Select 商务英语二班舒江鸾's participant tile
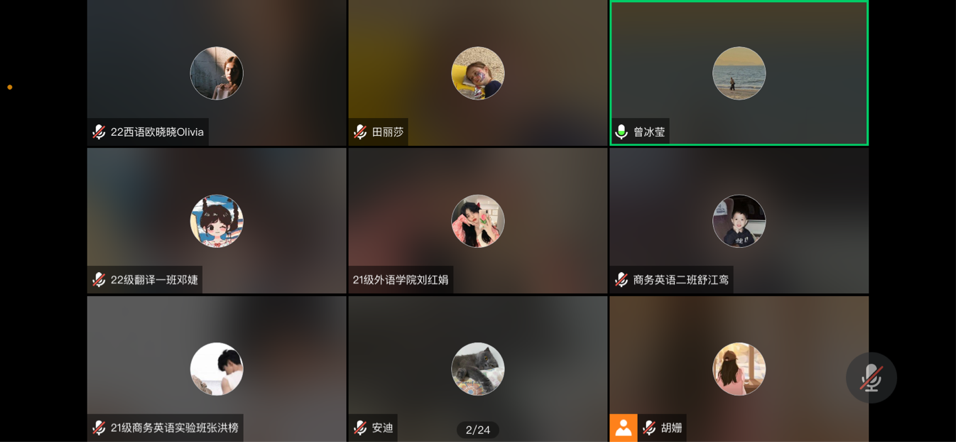956x442 pixels. click(x=738, y=221)
